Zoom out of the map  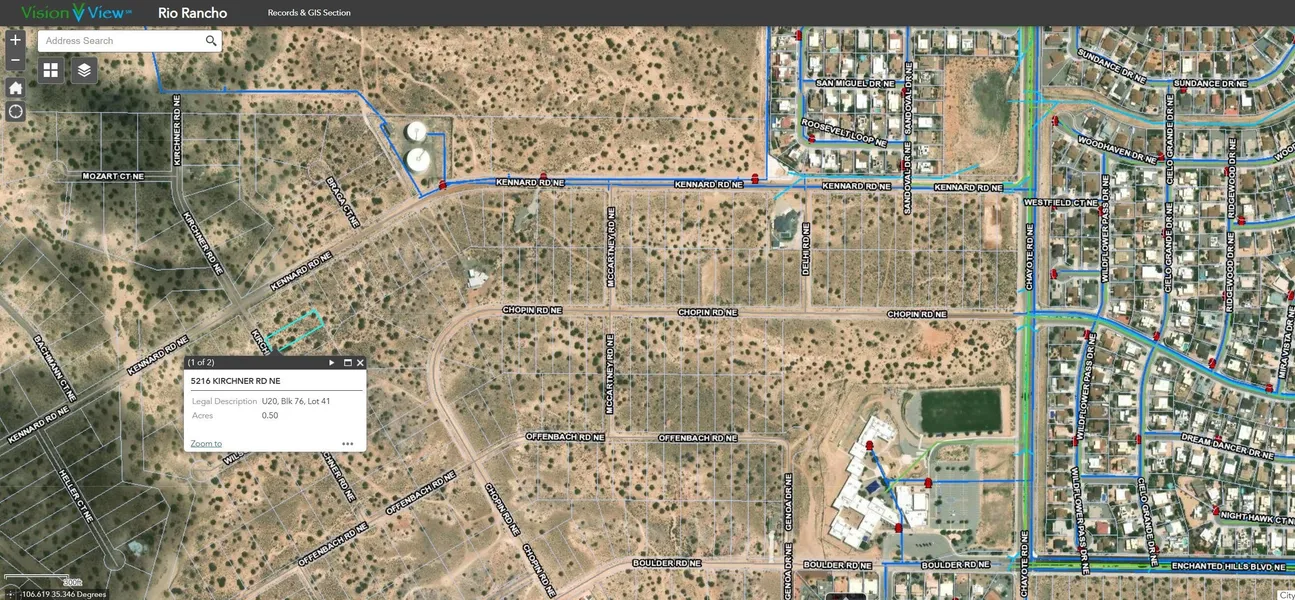point(15,61)
